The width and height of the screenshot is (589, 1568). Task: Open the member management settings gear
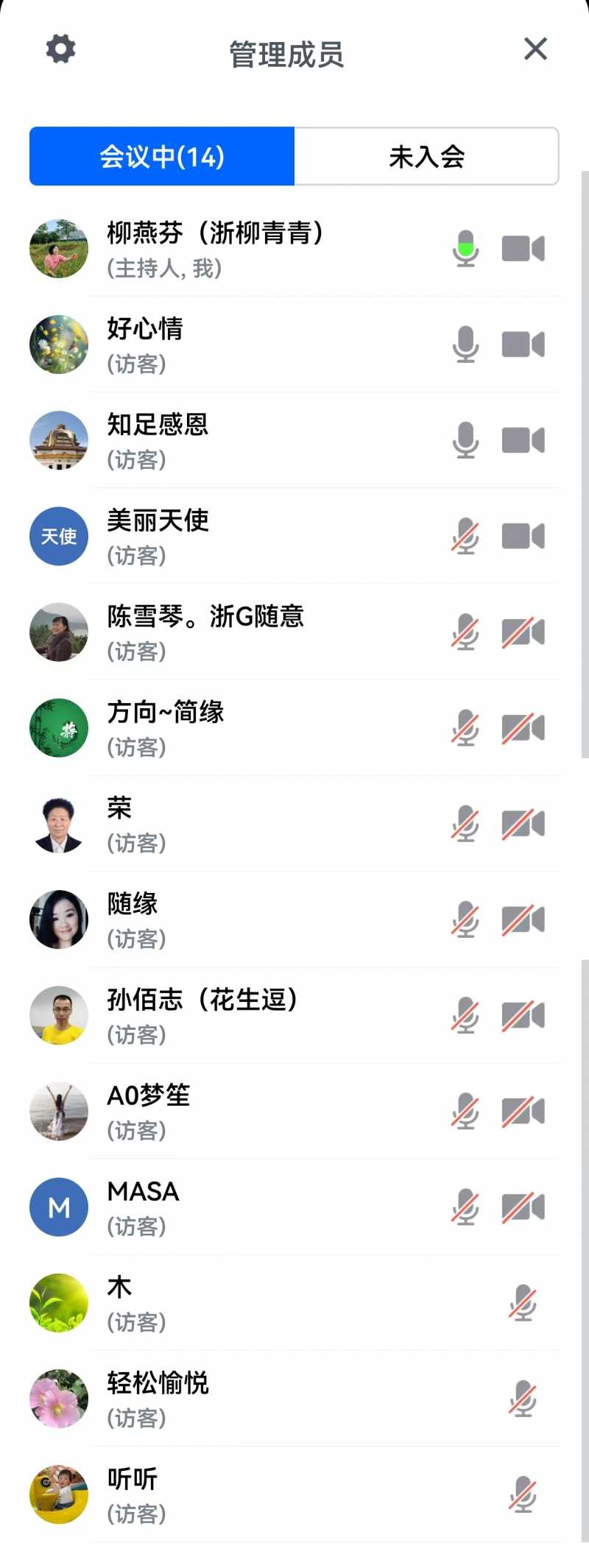tap(60, 49)
